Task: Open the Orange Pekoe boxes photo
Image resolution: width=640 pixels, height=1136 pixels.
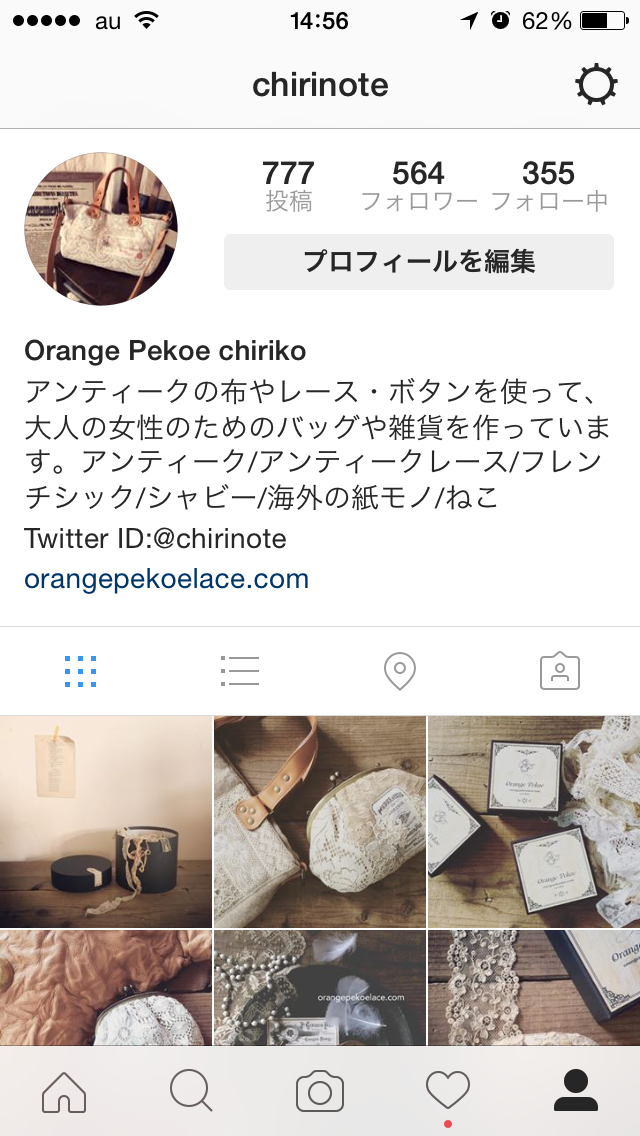Action: point(534,821)
